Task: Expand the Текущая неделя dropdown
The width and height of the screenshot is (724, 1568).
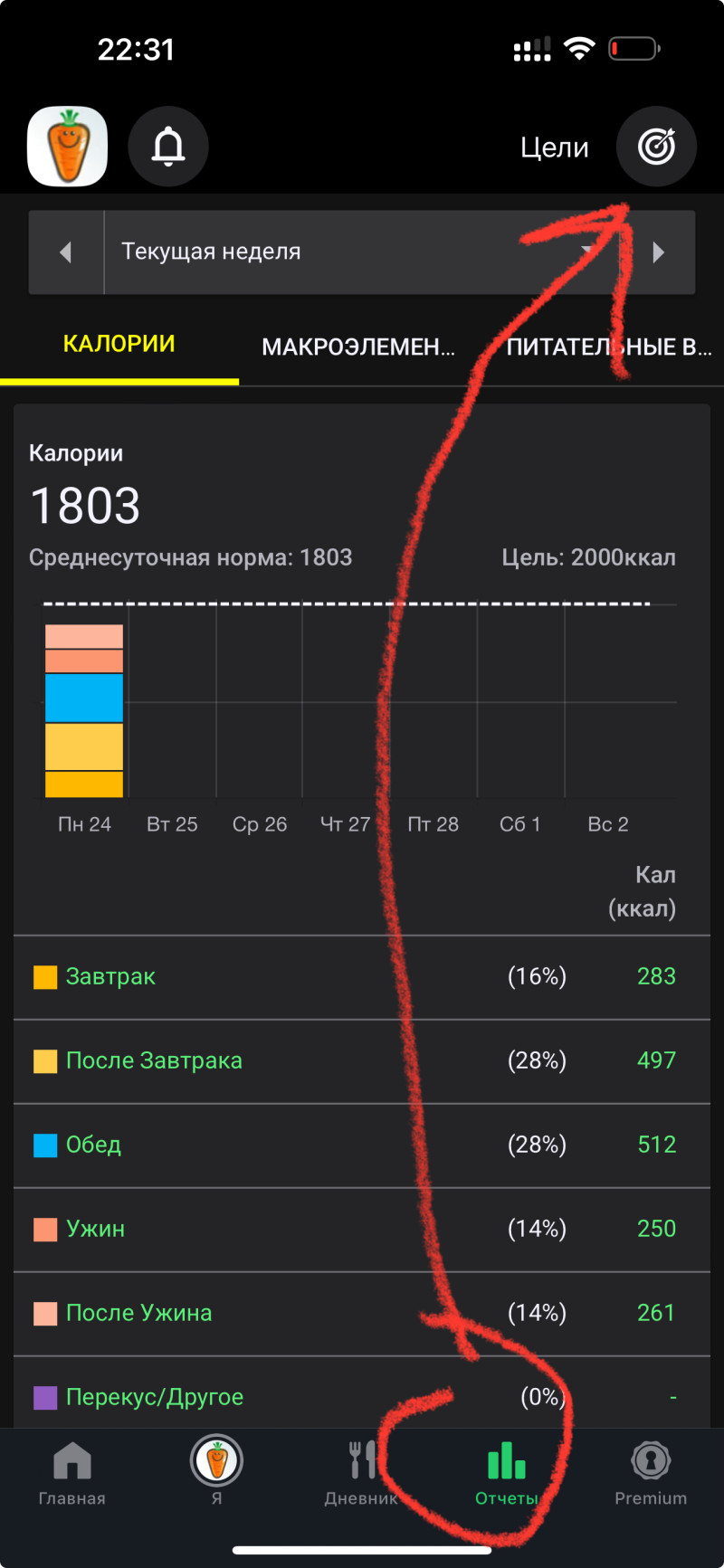Action: pyautogui.click(x=362, y=252)
